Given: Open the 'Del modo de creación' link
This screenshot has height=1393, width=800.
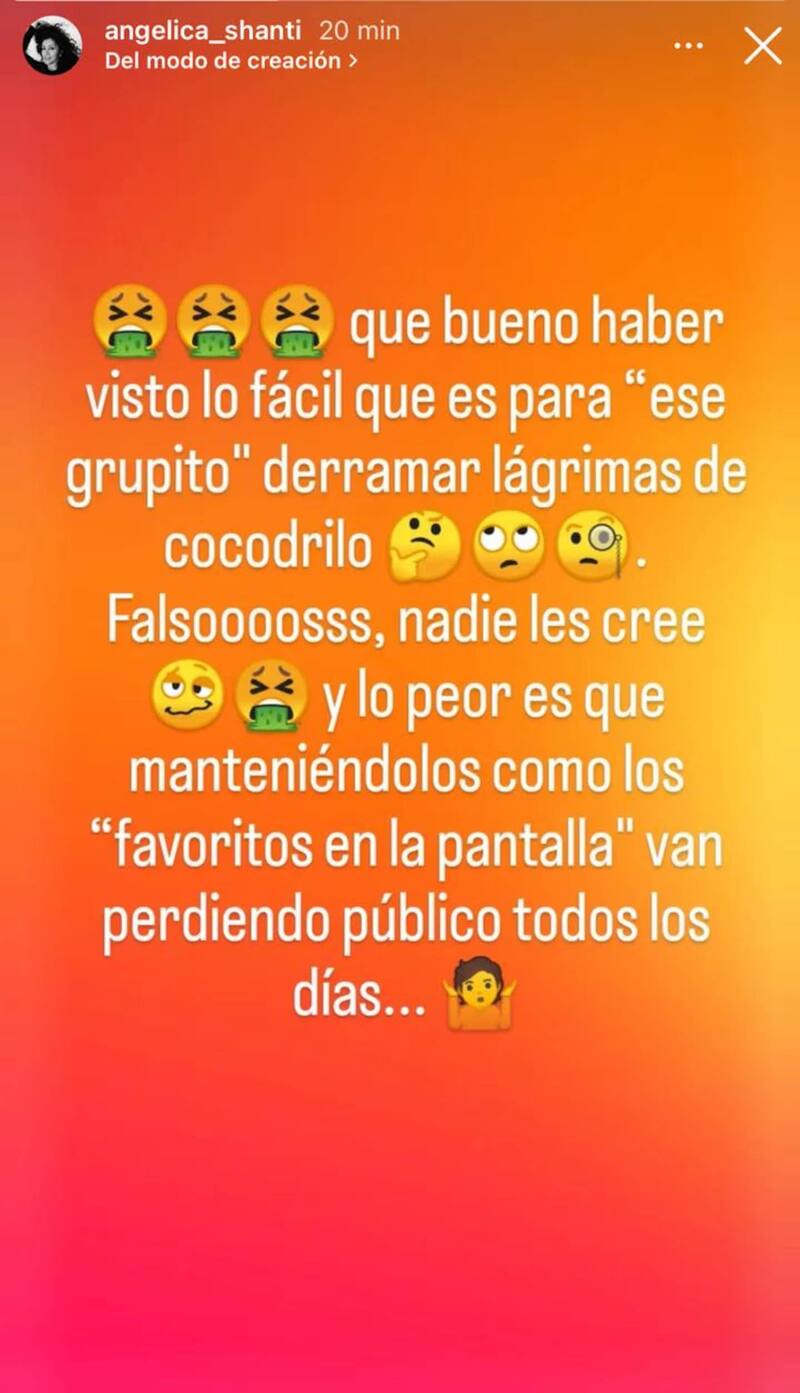Looking at the screenshot, I should point(231,61).
